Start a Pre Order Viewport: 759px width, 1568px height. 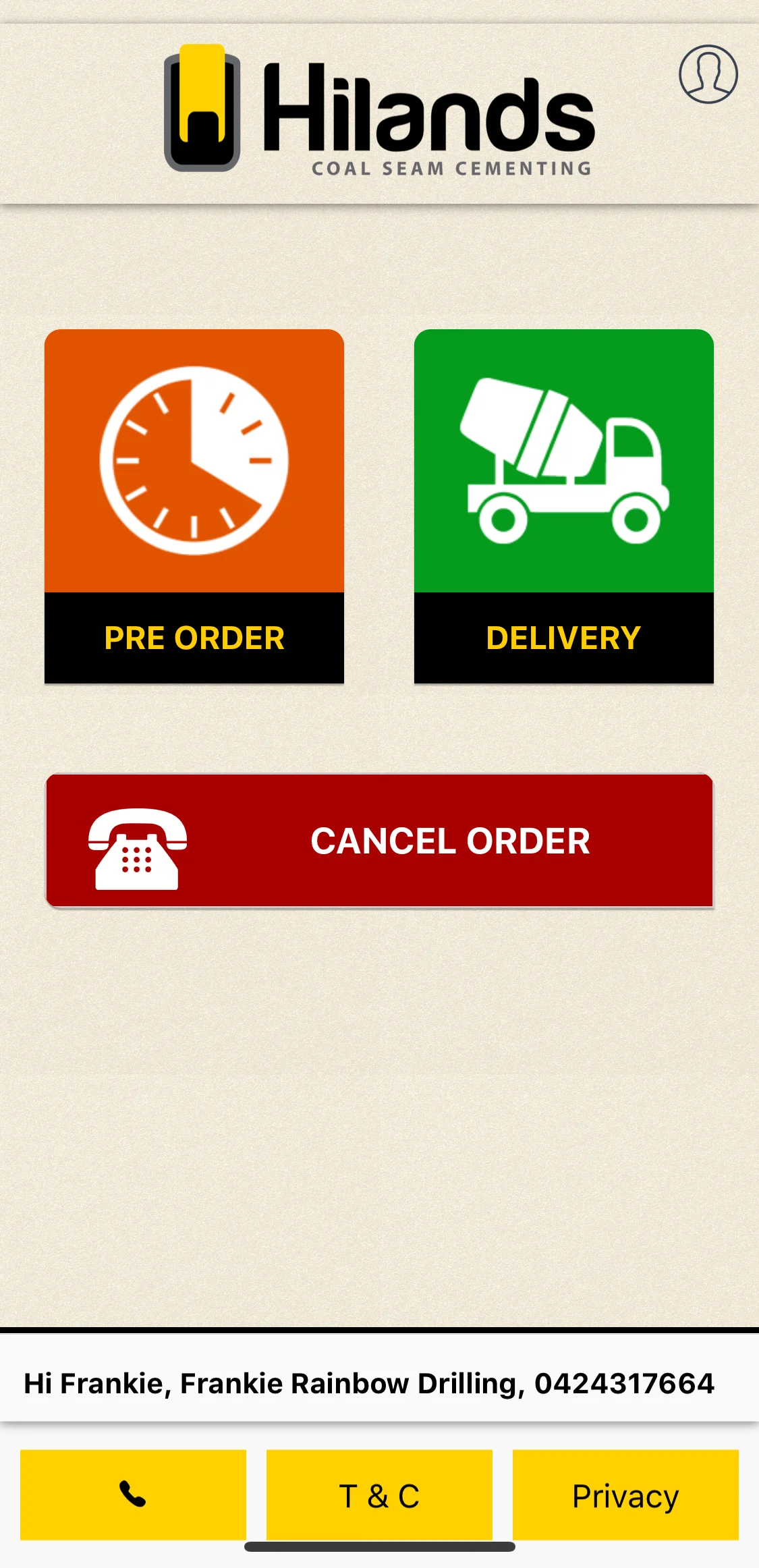(x=194, y=506)
